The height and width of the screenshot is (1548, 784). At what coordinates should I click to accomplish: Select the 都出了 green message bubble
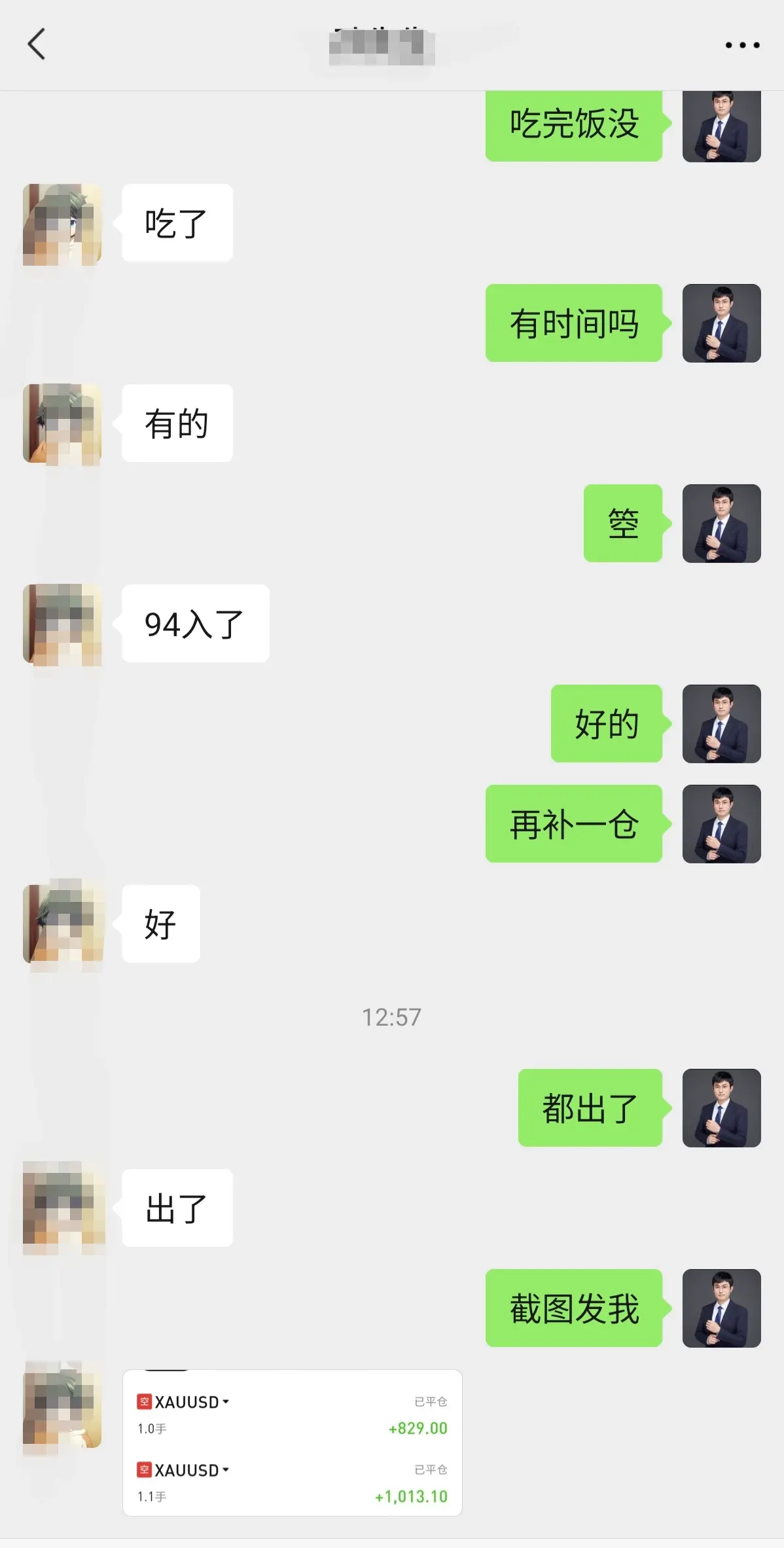click(x=588, y=1107)
